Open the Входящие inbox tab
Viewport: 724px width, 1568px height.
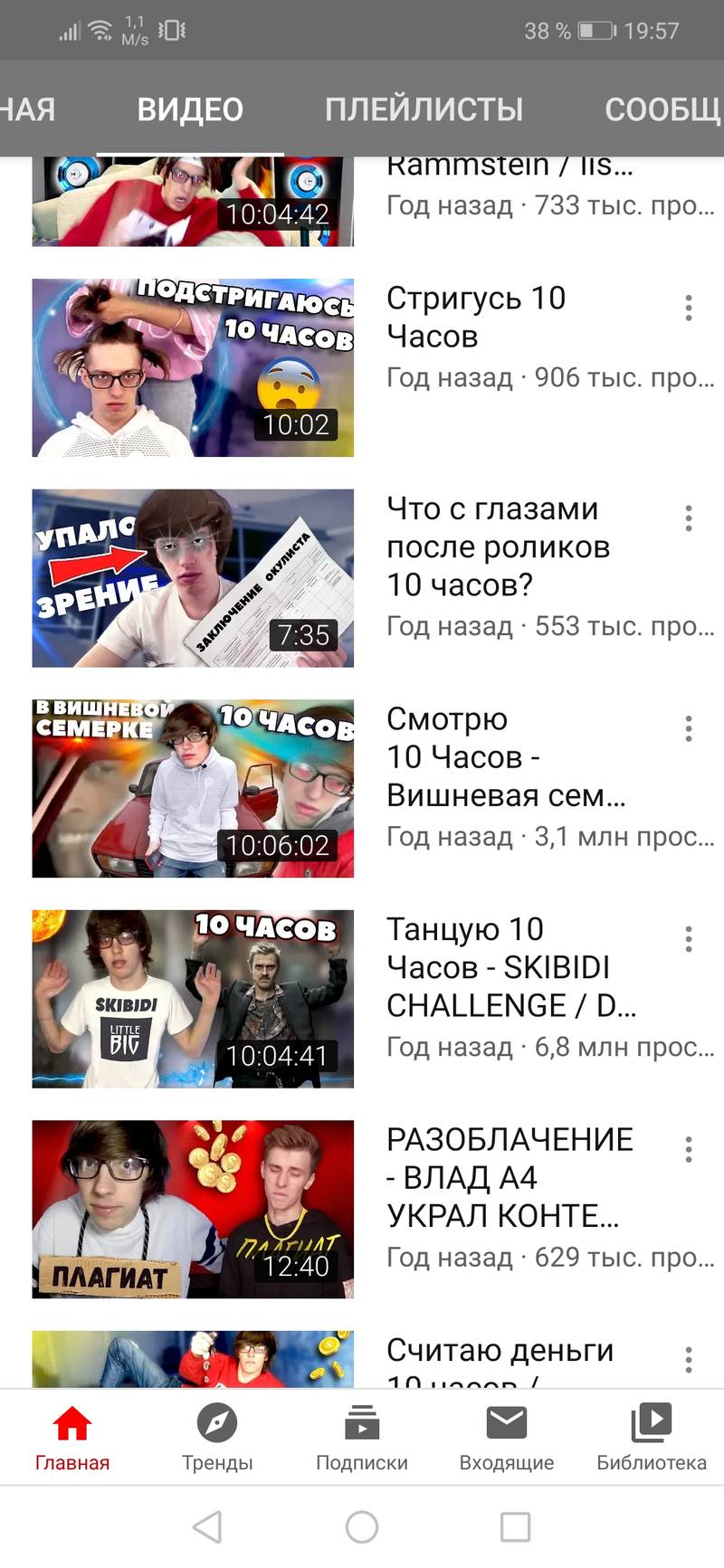507,1437
